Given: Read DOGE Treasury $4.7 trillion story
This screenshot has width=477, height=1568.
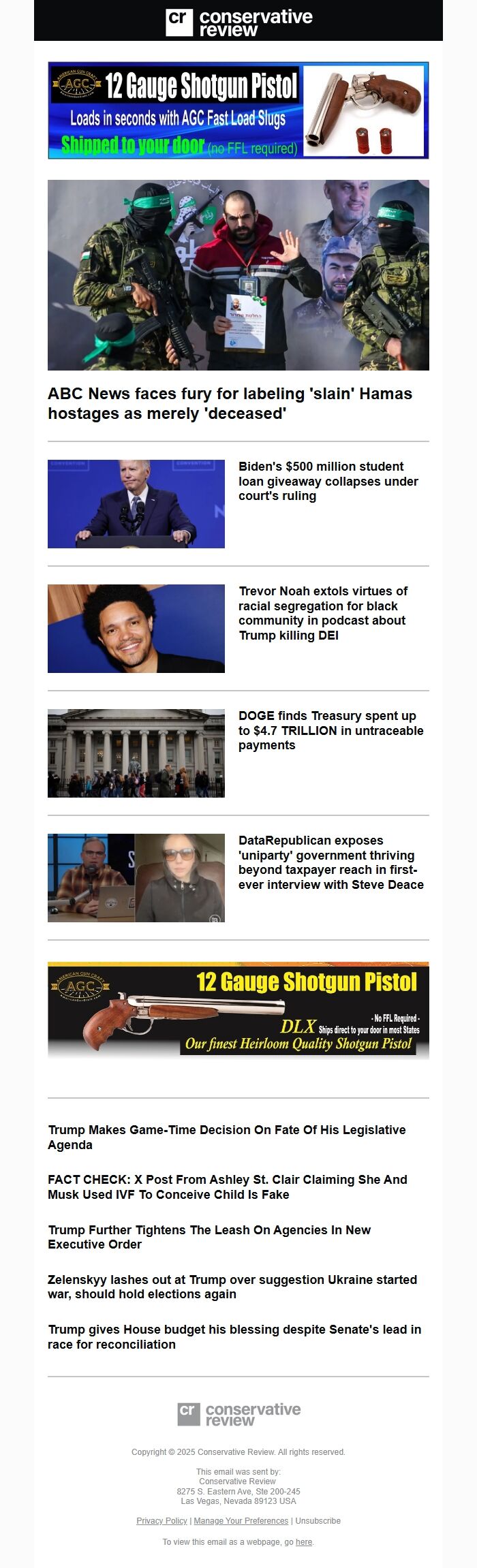Looking at the screenshot, I should tap(330, 730).
